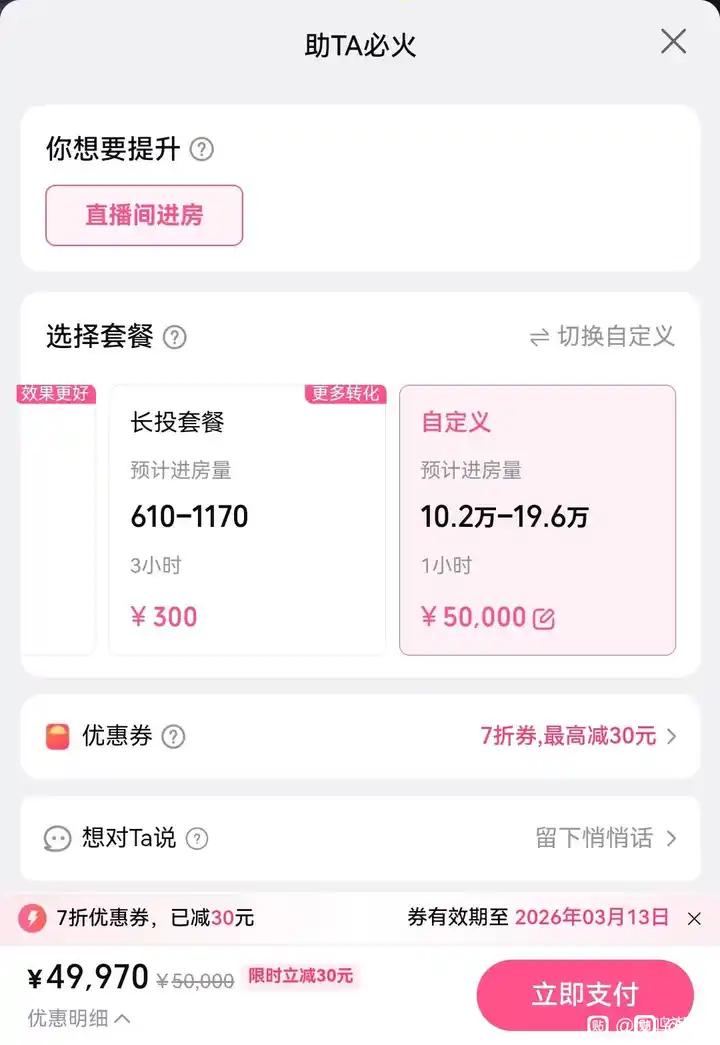This screenshot has width=720, height=1045.
Task: Expand 优惠明细 discount details
Action: pyautogui.click(x=80, y=1019)
